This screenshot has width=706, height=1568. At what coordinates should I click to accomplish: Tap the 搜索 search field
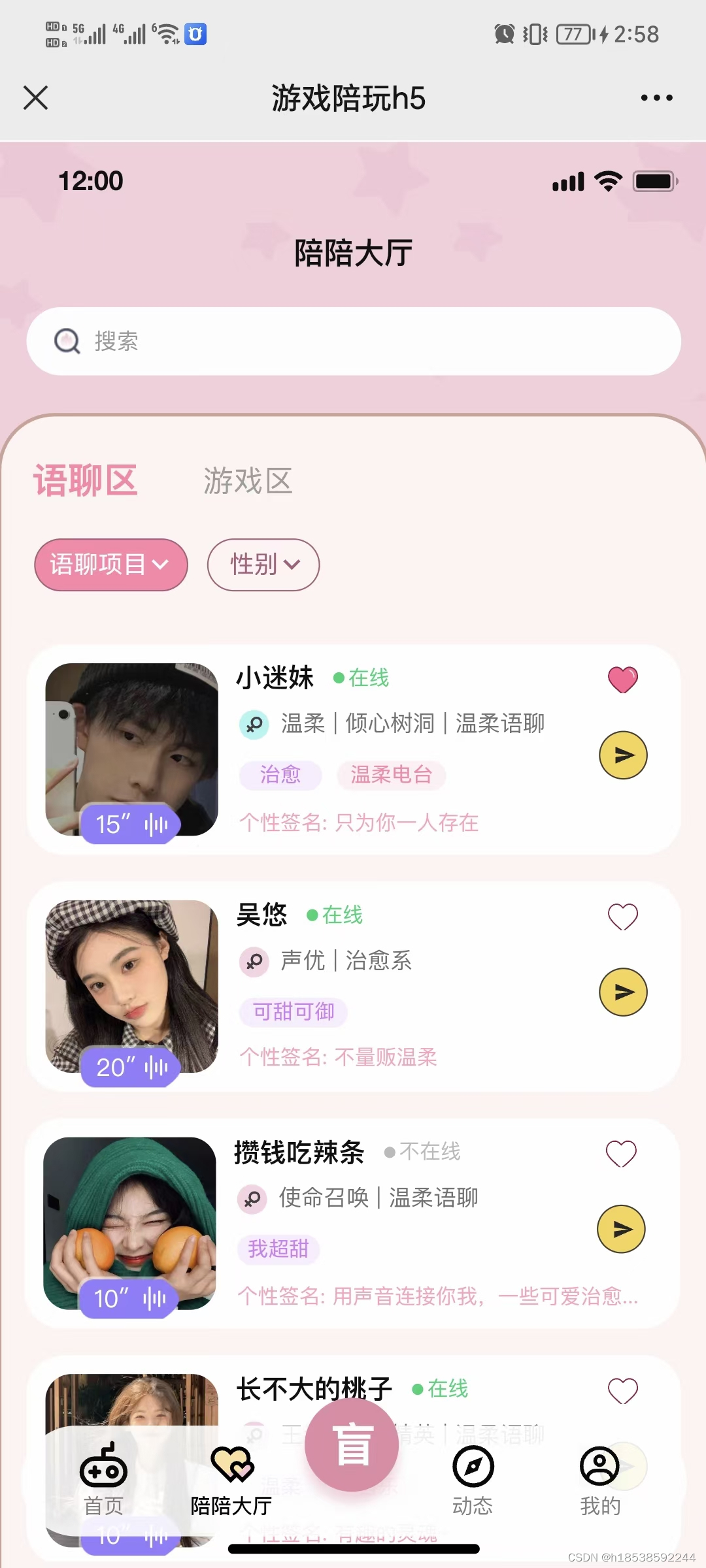[354, 341]
